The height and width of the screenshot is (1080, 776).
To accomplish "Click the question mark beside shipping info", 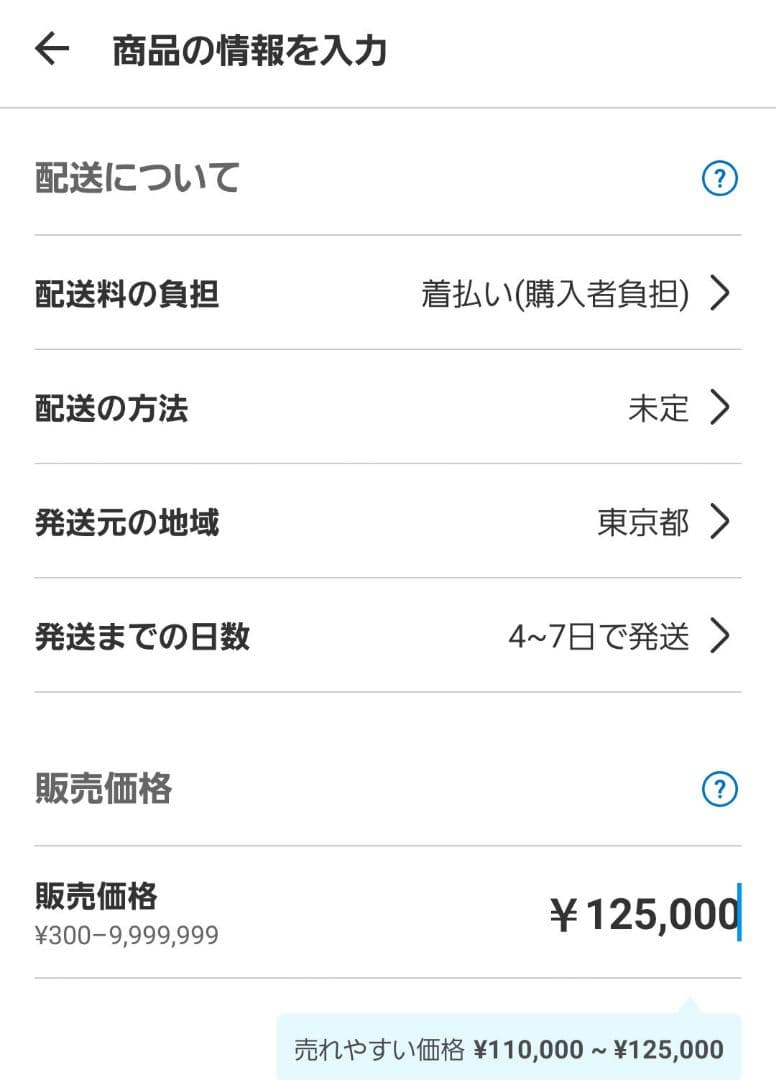I will pos(718,178).
